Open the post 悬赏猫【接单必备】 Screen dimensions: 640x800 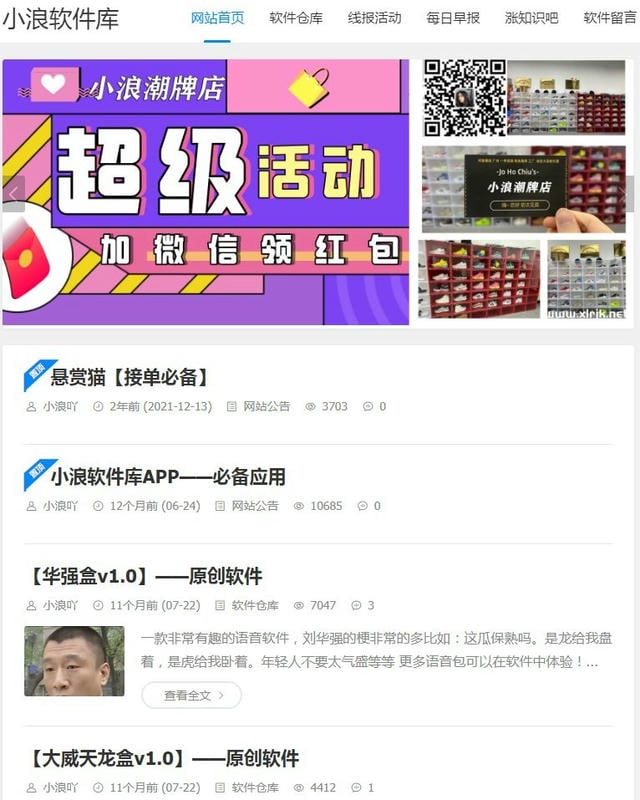130,377
